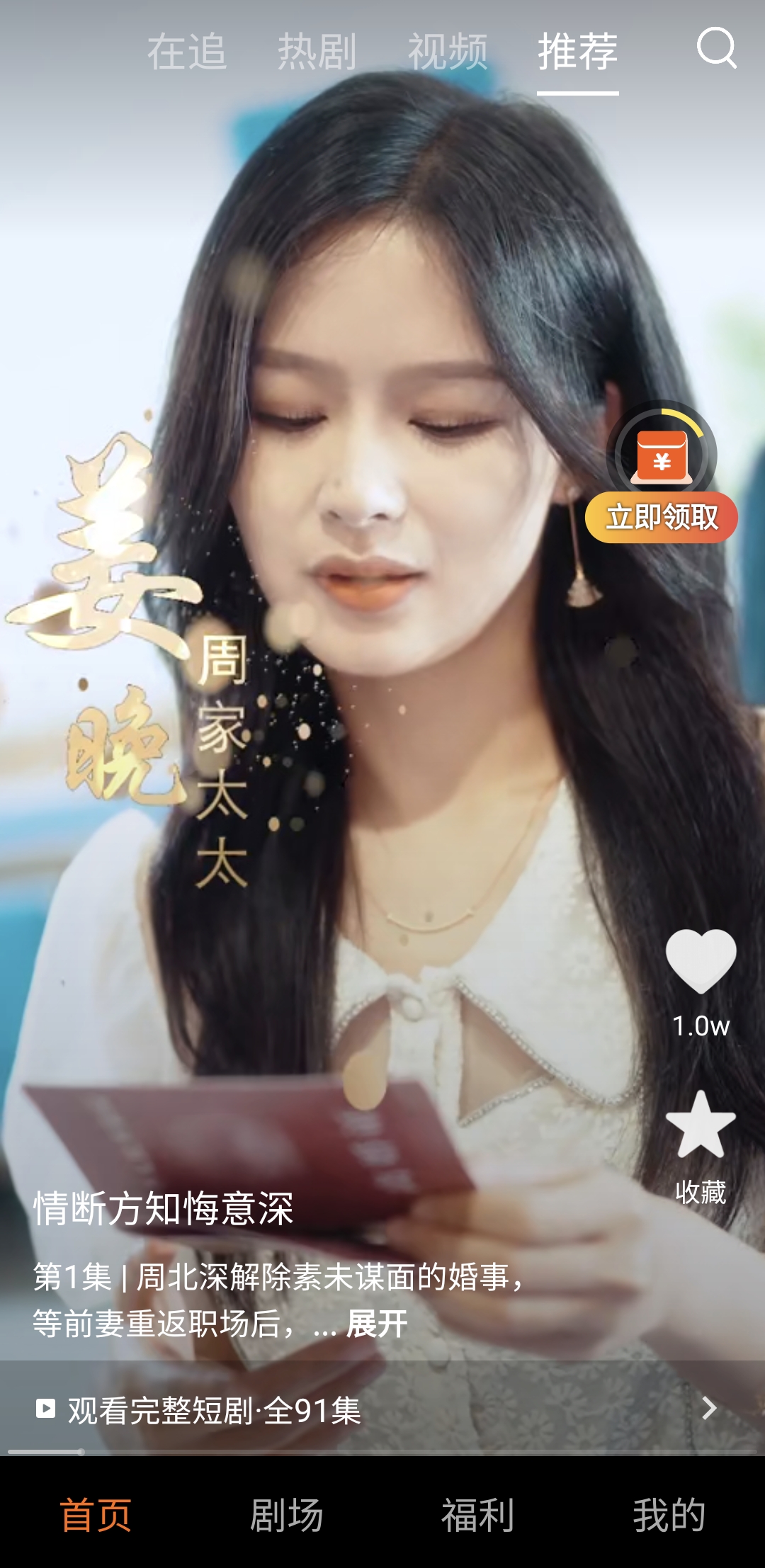The image size is (765, 1568).
Task: Open the 剧场 tab
Action: [x=287, y=1516]
